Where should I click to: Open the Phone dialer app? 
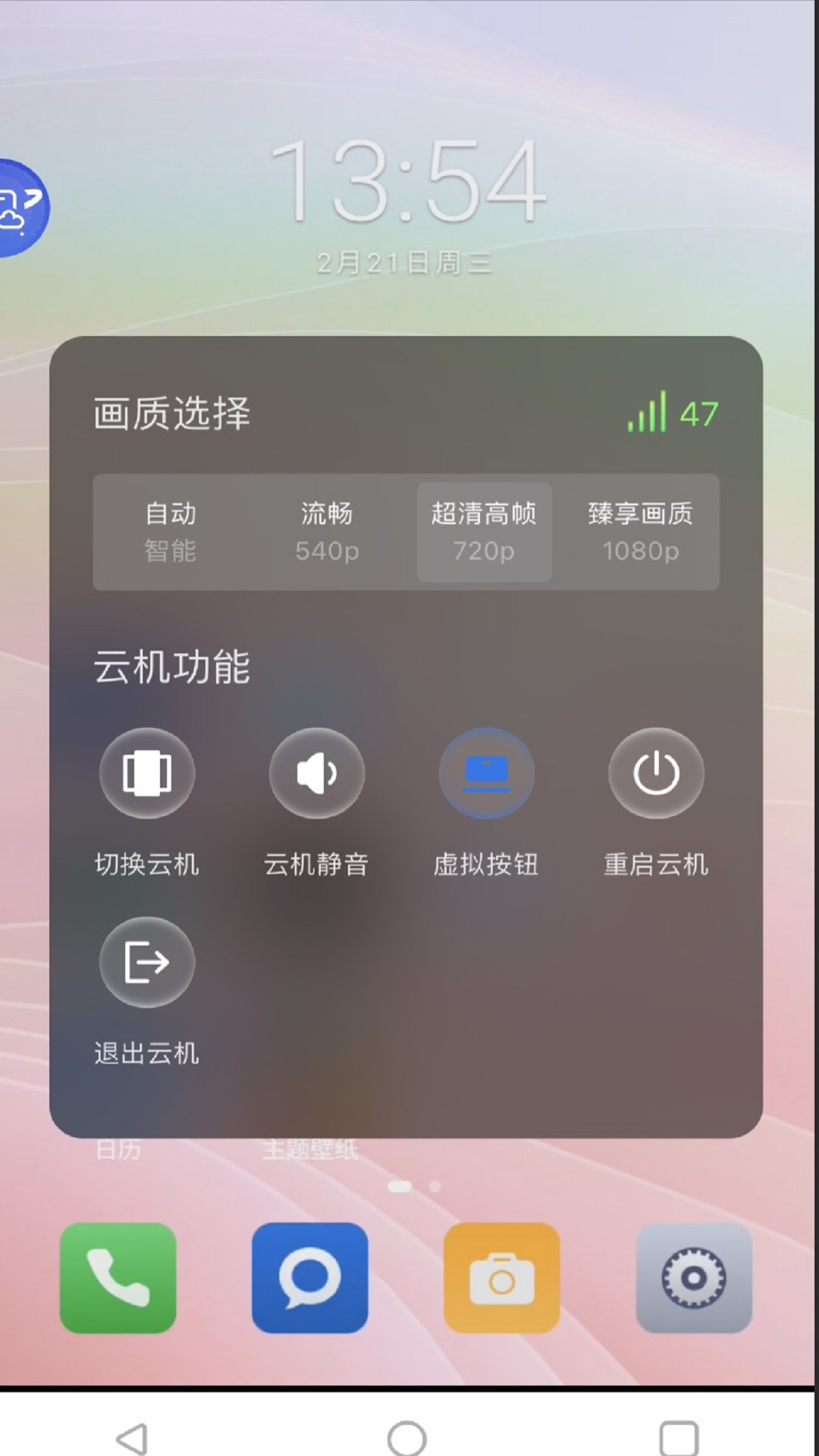(x=118, y=1278)
